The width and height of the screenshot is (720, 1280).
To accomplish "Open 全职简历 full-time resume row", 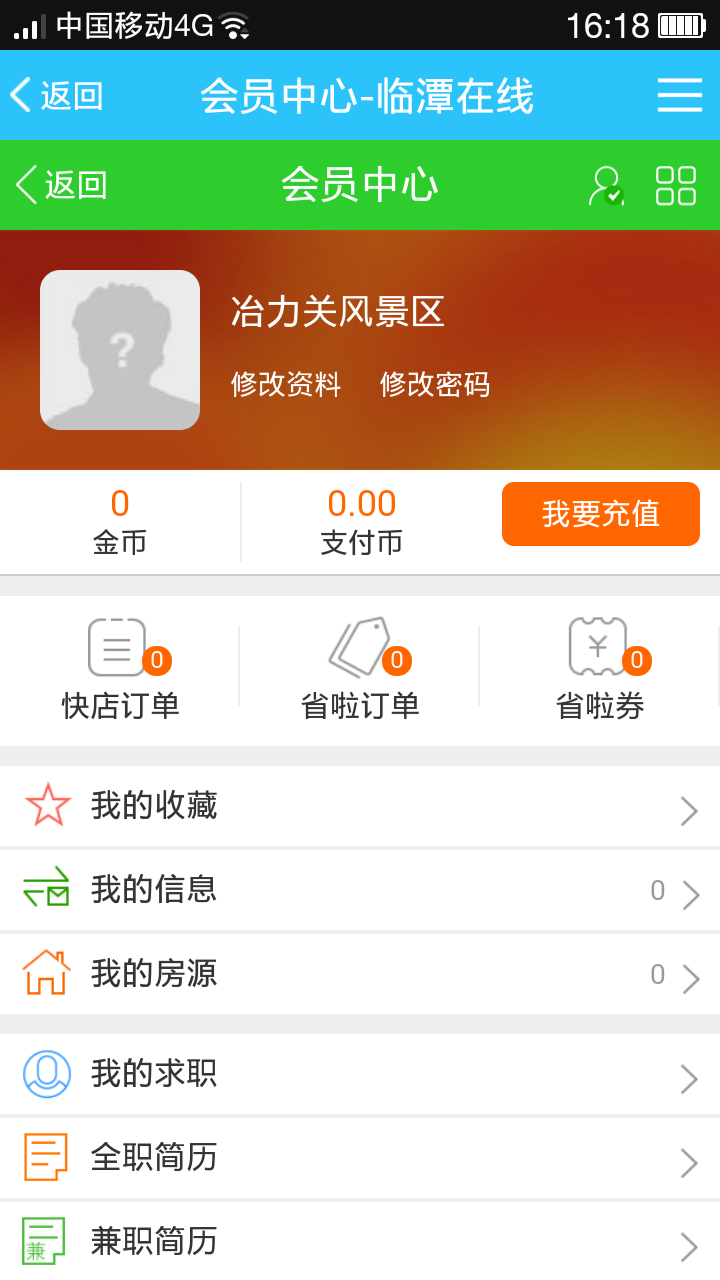I will point(360,1158).
